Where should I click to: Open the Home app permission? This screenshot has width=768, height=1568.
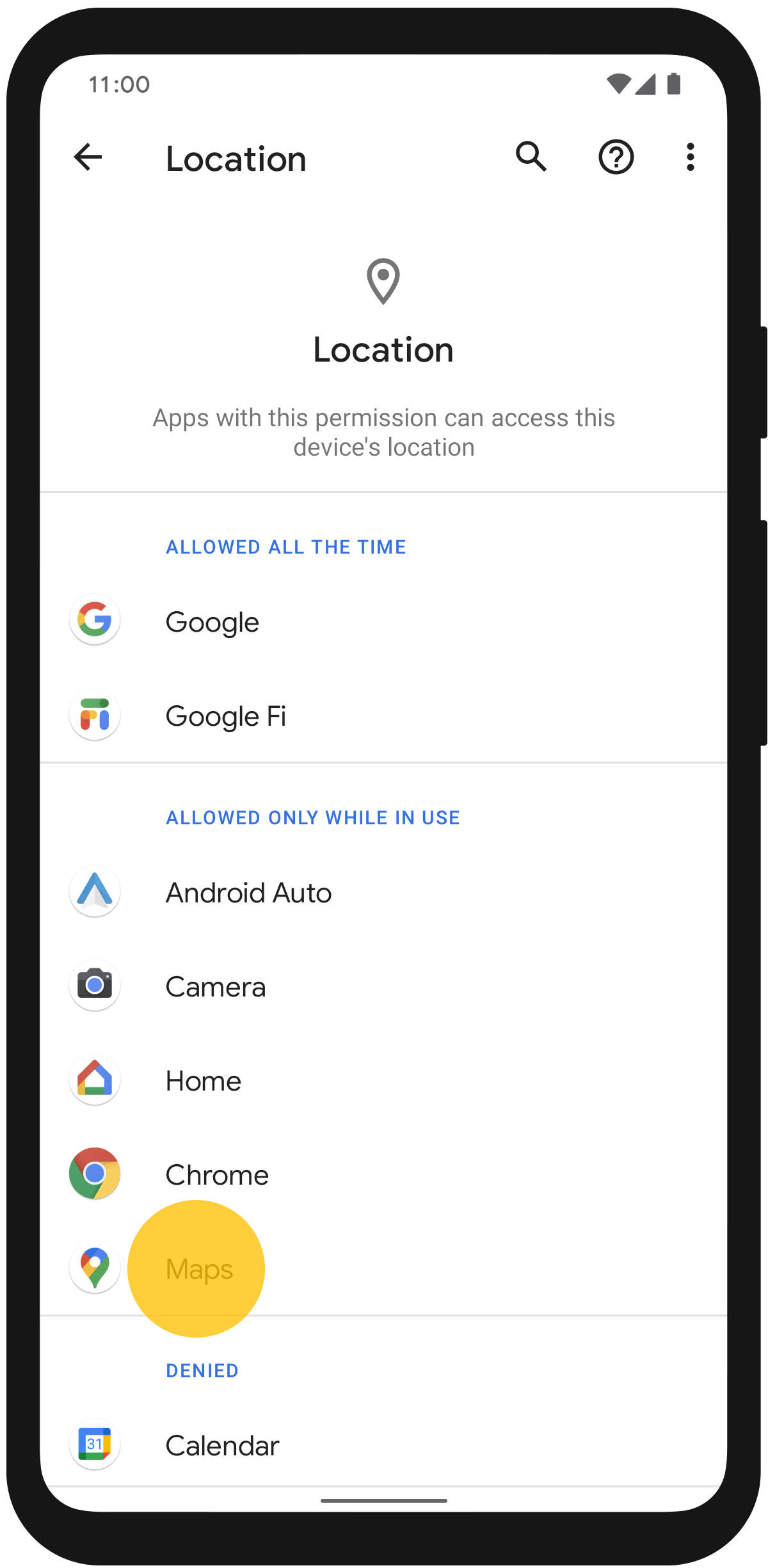(x=204, y=1081)
